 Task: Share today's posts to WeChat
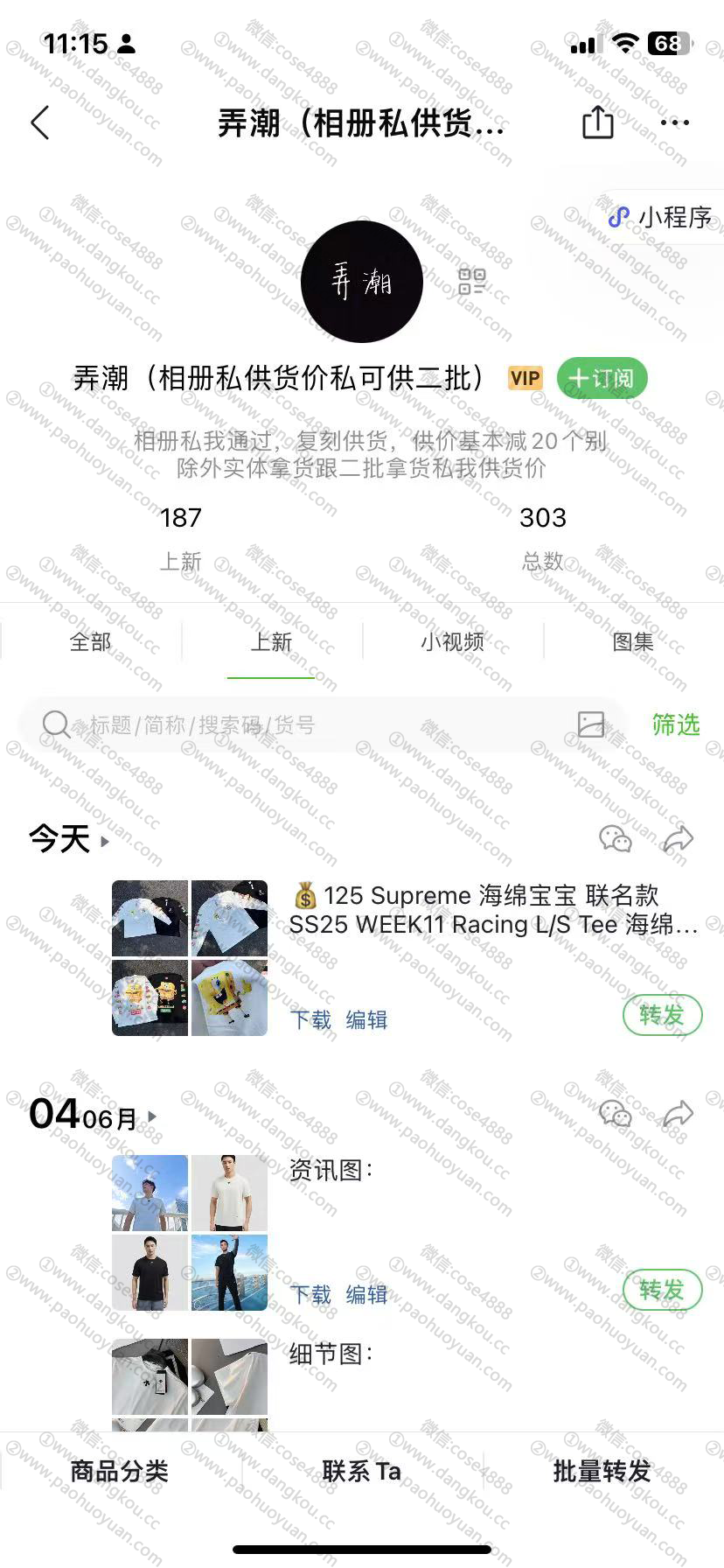(616, 839)
